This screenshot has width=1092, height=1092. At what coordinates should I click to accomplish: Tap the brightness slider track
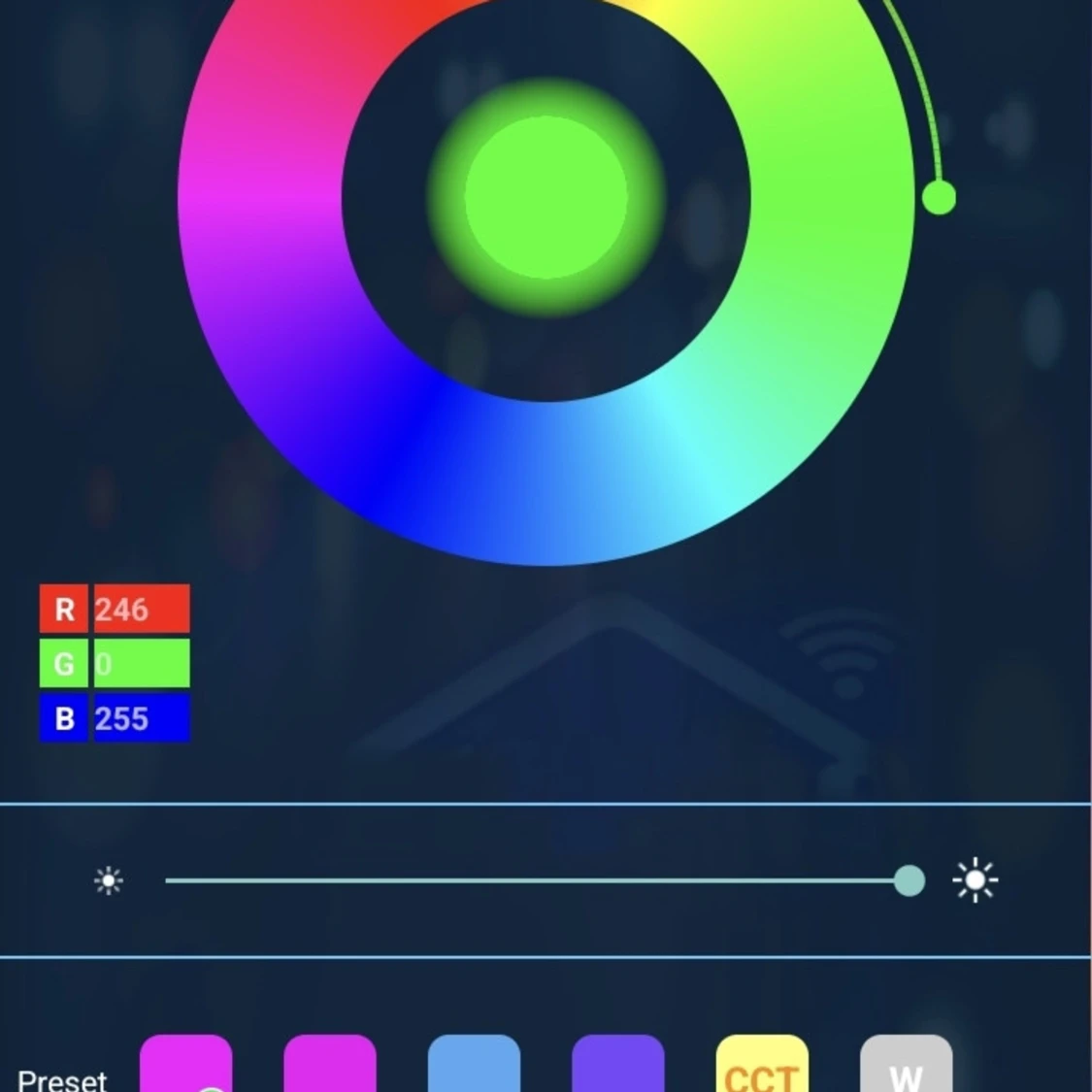pyautogui.click(x=534, y=881)
